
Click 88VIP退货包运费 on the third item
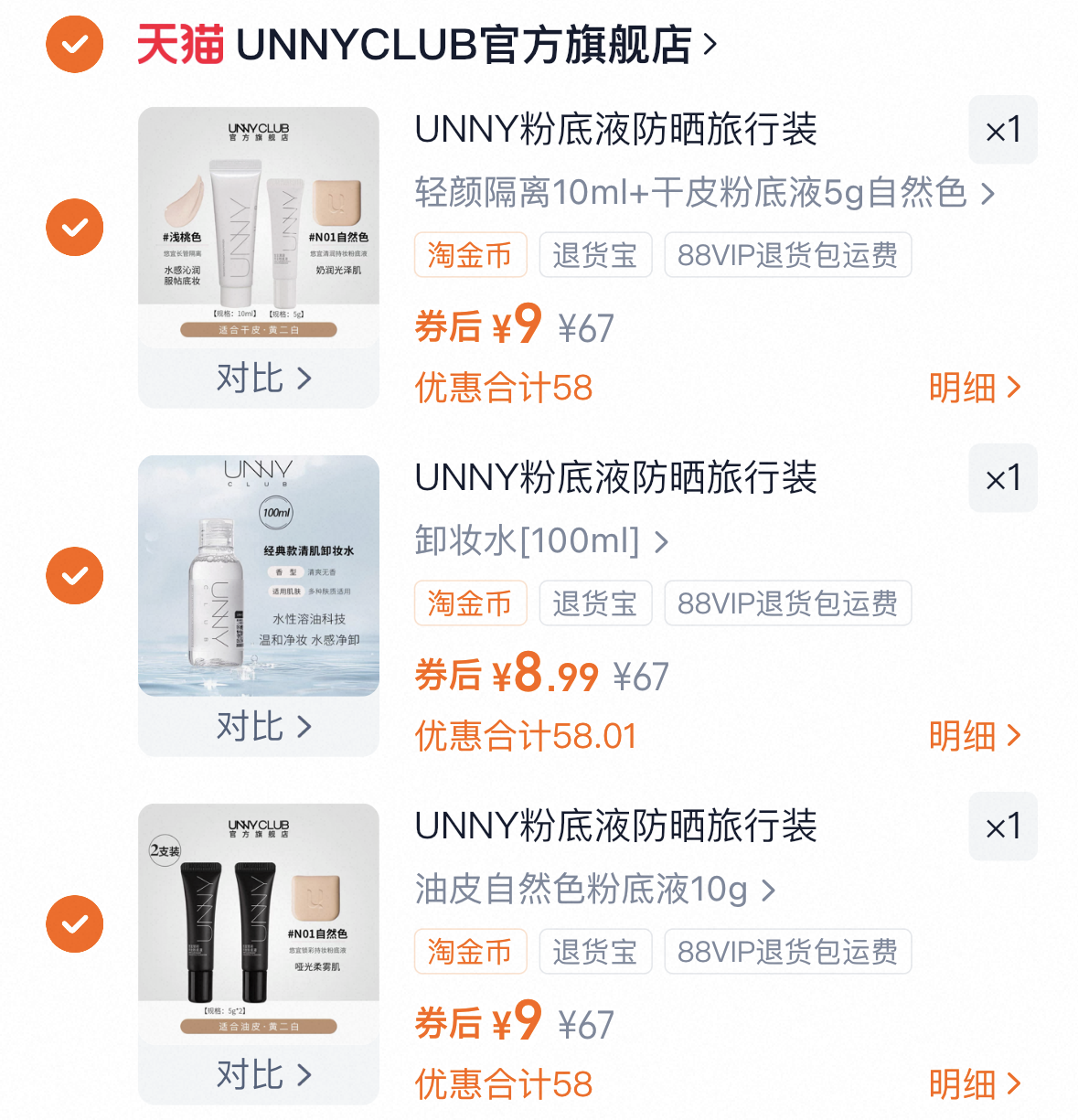(787, 951)
